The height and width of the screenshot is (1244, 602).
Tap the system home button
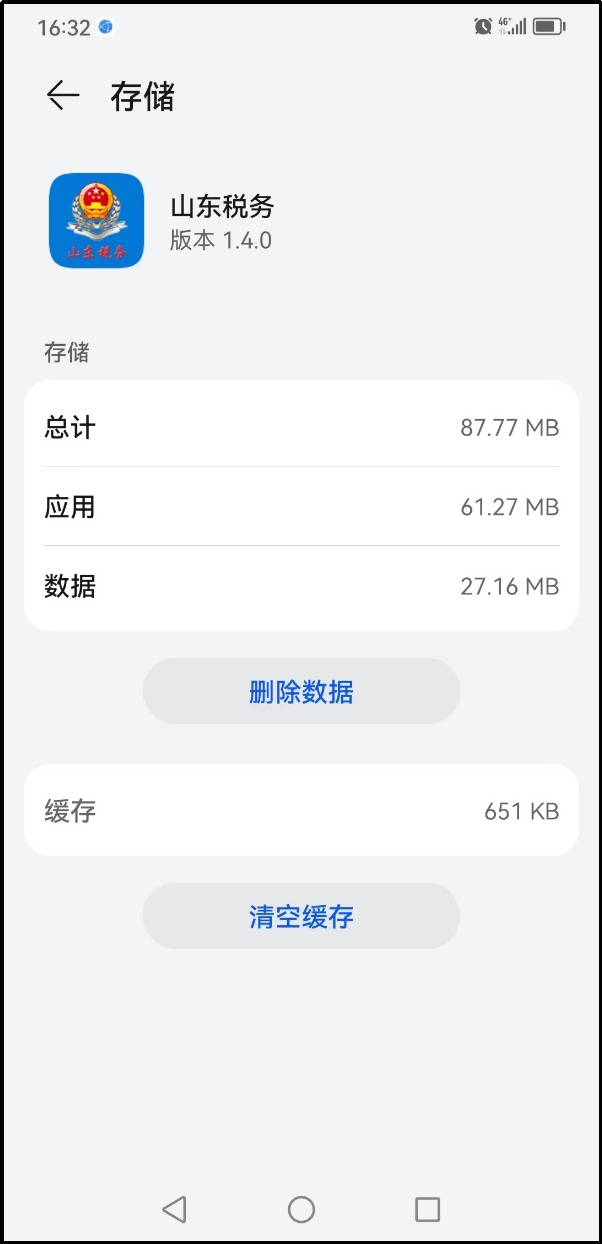coord(301,1209)
